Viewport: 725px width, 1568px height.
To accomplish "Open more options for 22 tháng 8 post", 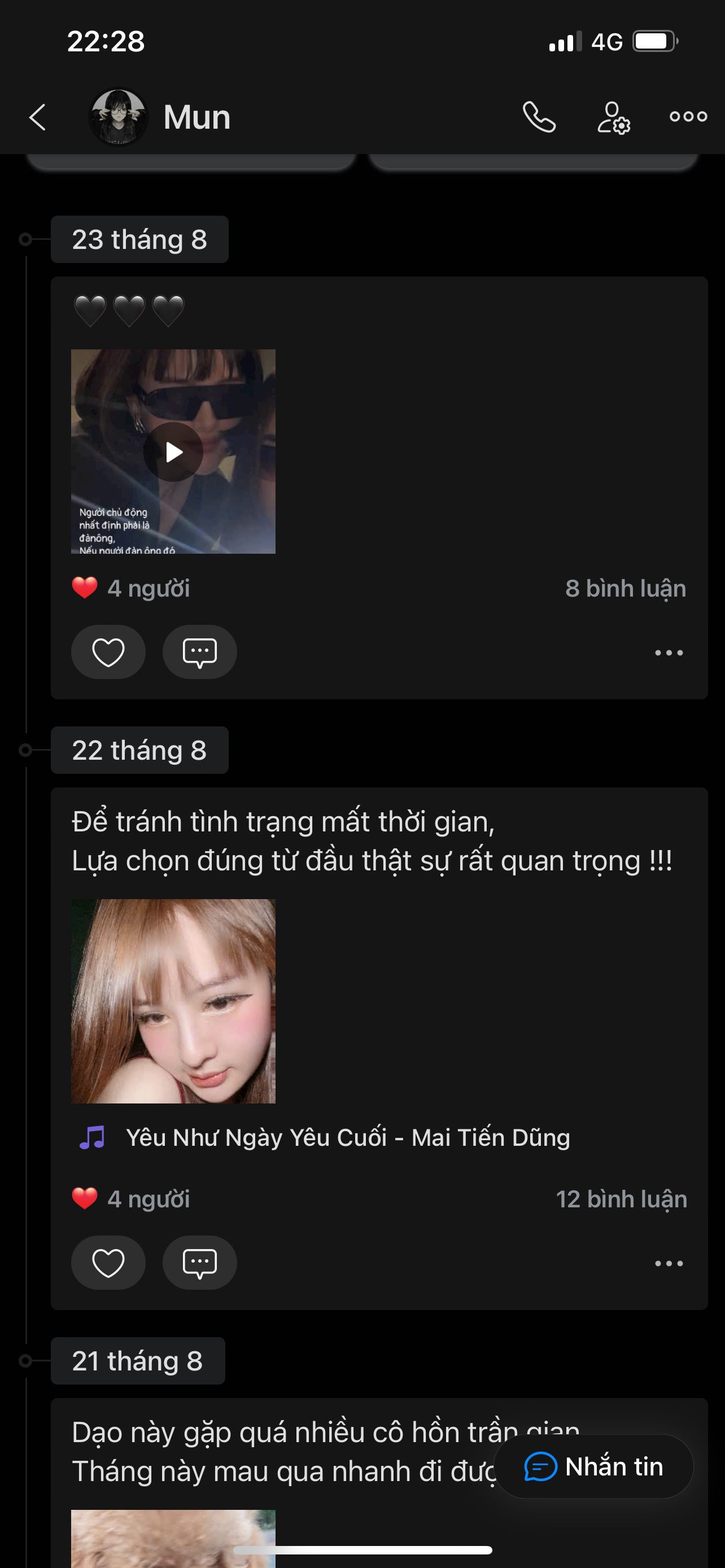I will click(x=669, y=1264).
